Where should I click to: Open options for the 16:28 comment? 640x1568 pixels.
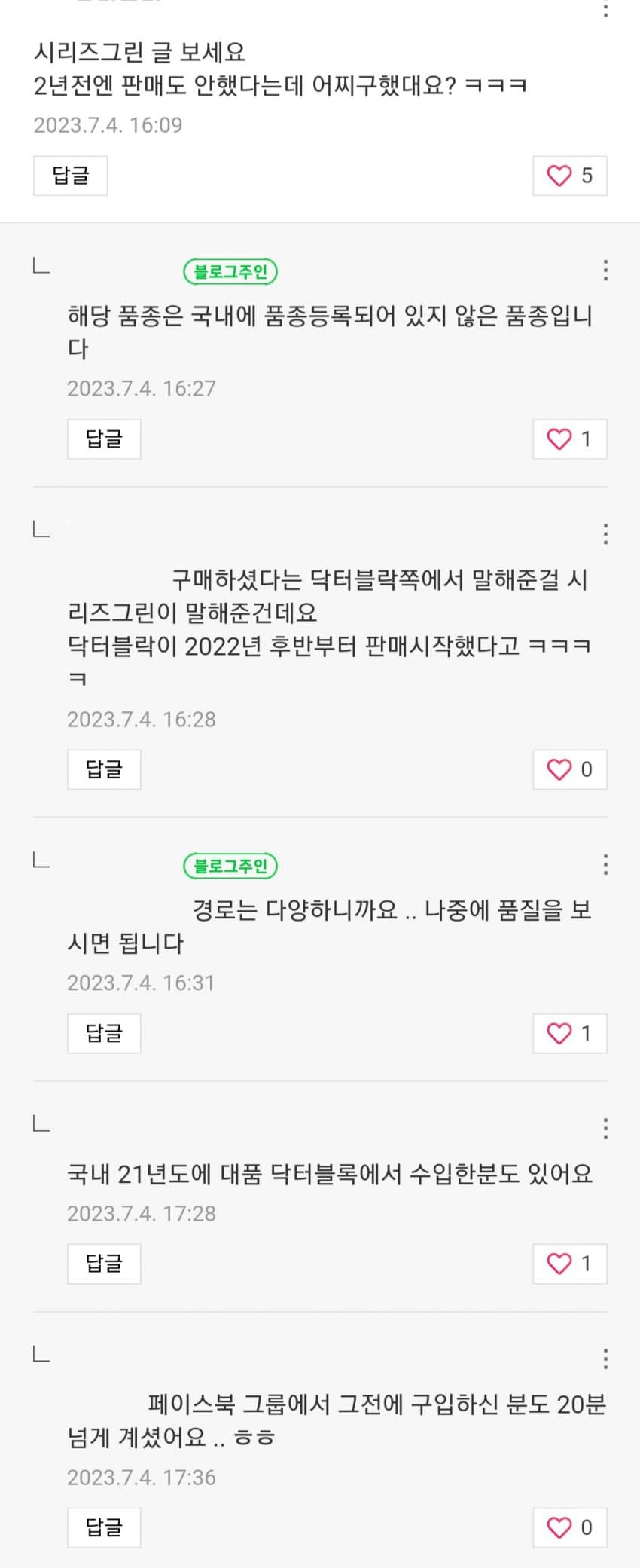605,534
